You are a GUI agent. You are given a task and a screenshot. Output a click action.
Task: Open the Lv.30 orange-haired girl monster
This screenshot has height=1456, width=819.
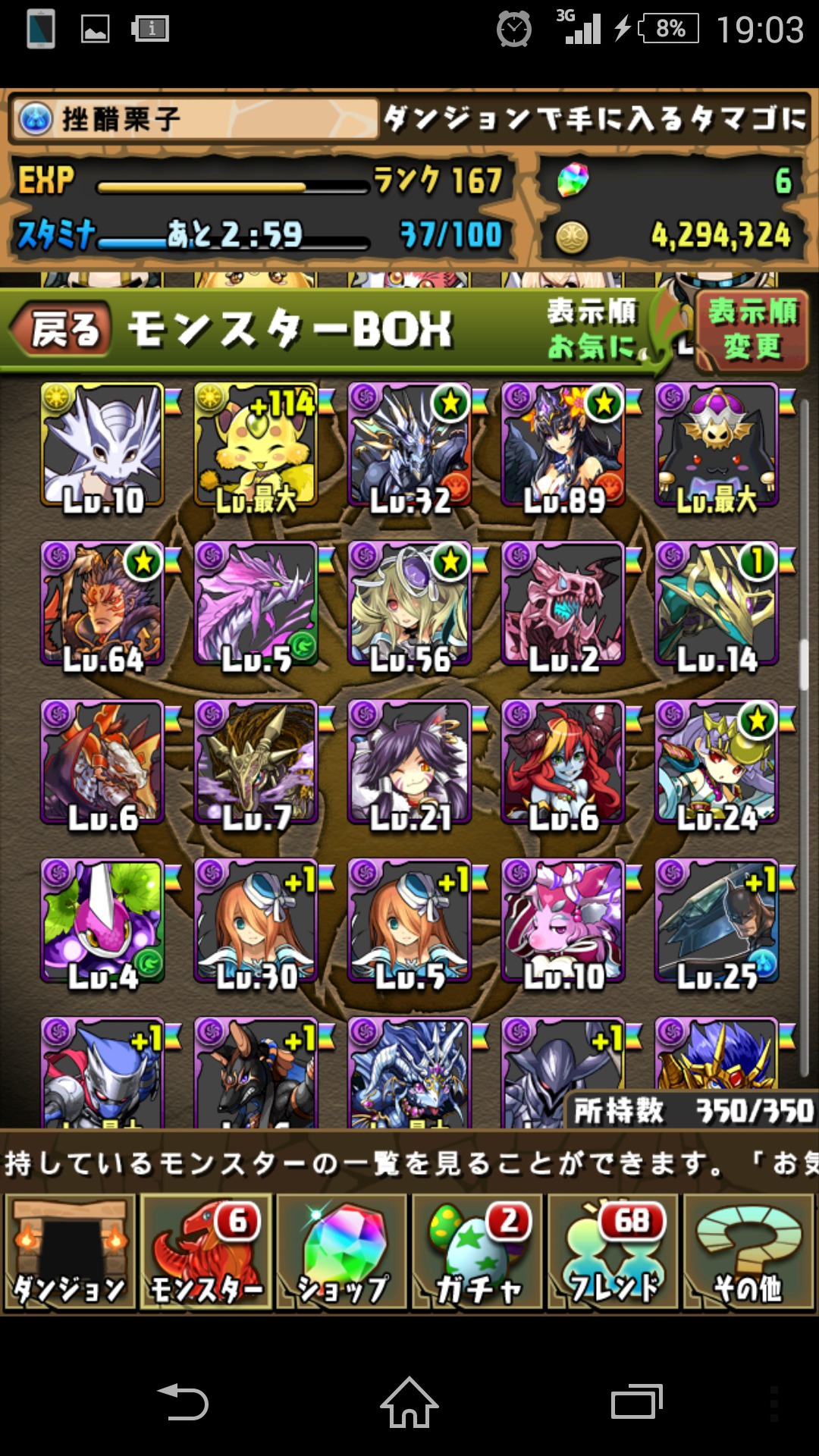pos(256,921)
